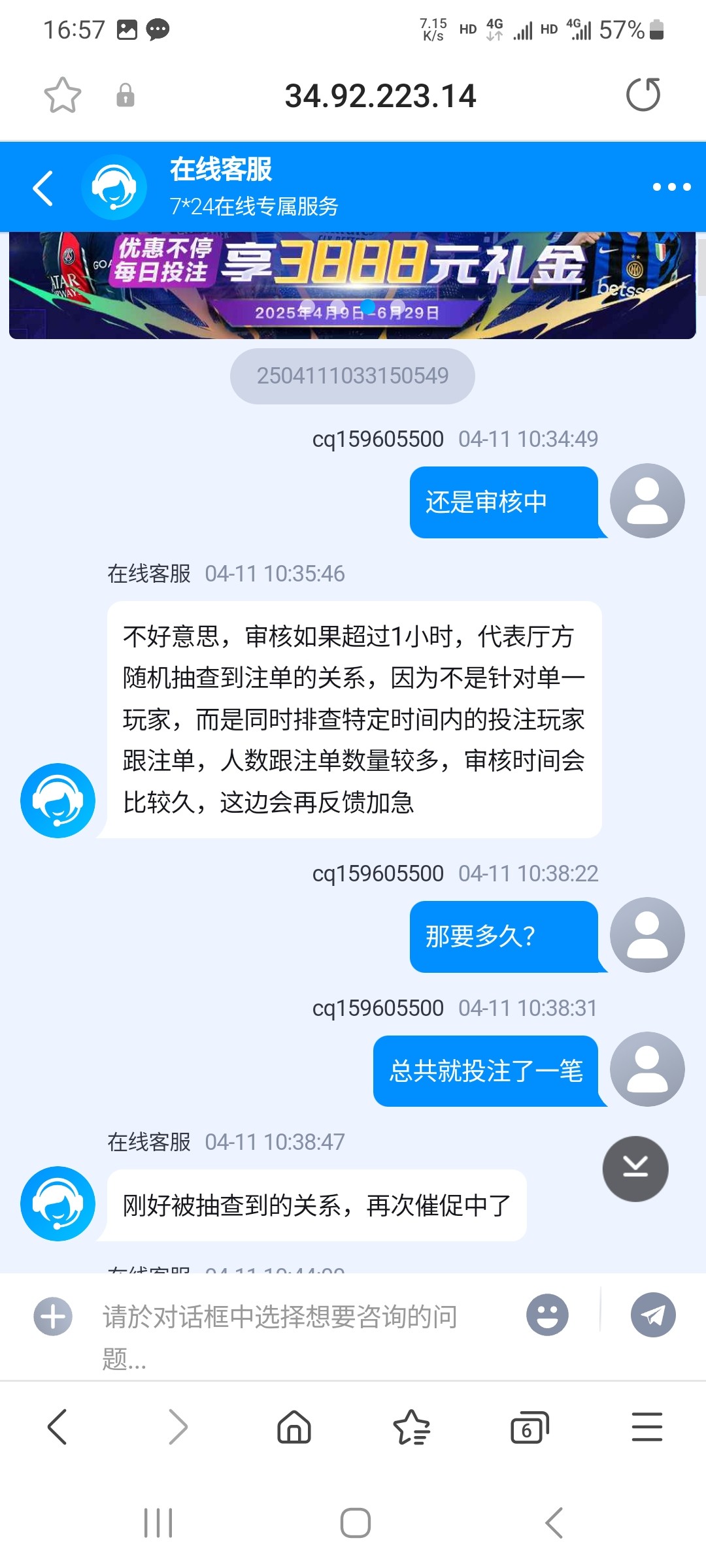Go forward in browser toolbar
Screen dimensions: 706x1568
pyautogui.click(x=177, y=1427)
